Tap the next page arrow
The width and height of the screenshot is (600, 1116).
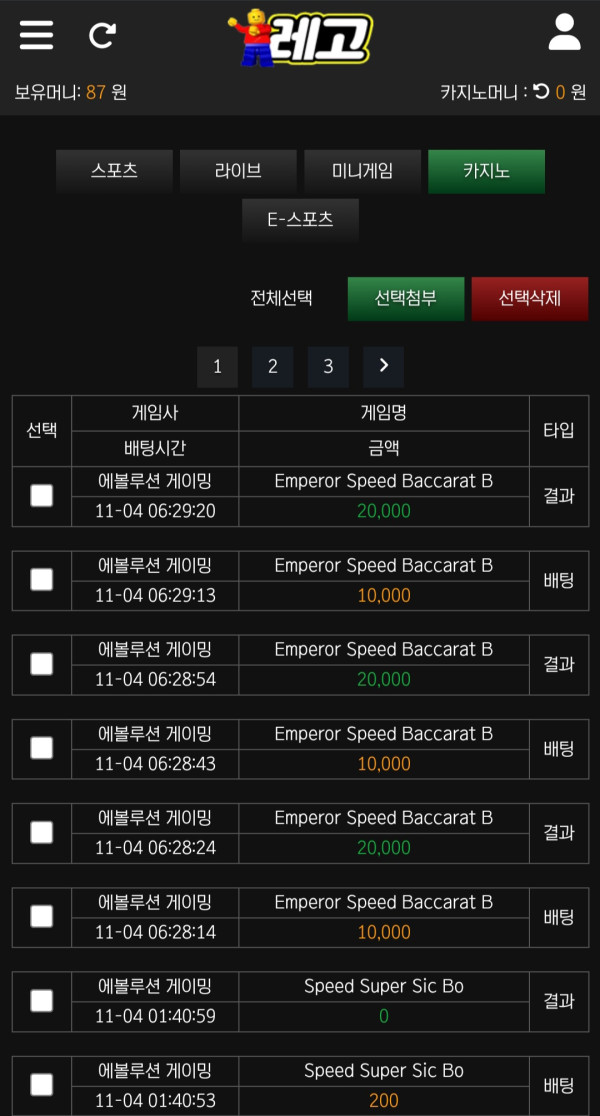(x=383, y=367)
